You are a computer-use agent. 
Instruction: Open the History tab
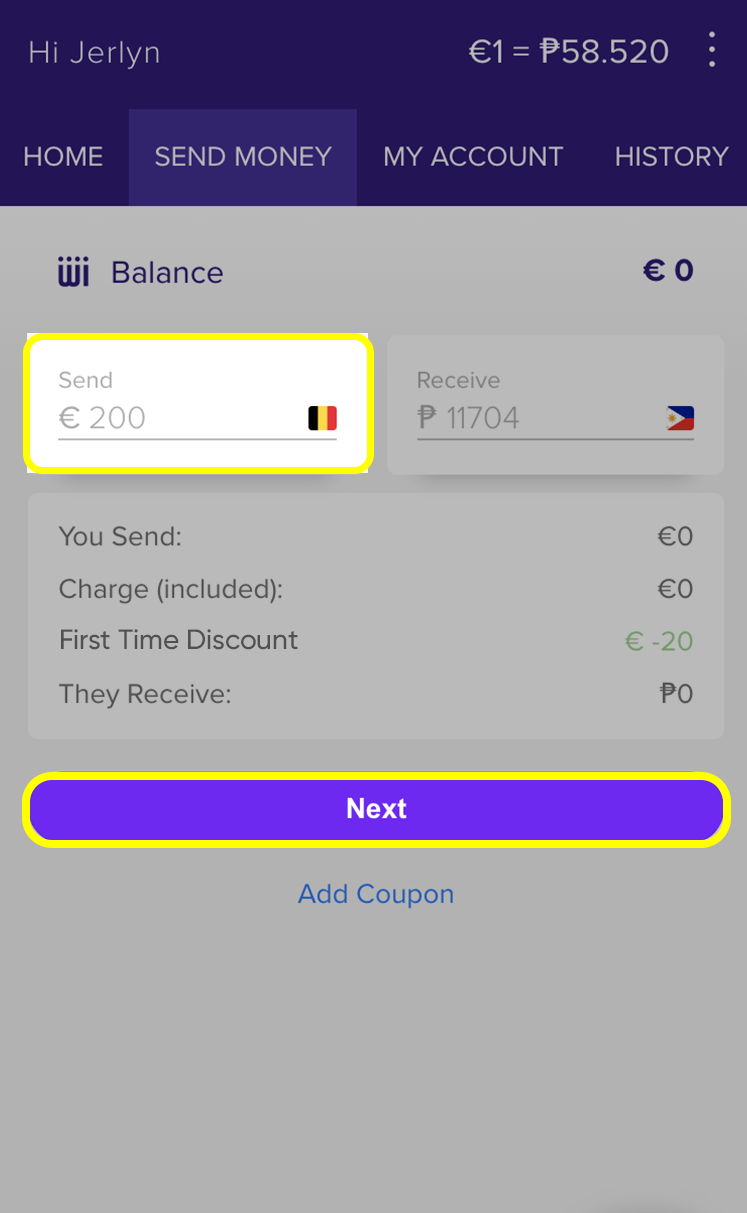[x=671, y=157]
